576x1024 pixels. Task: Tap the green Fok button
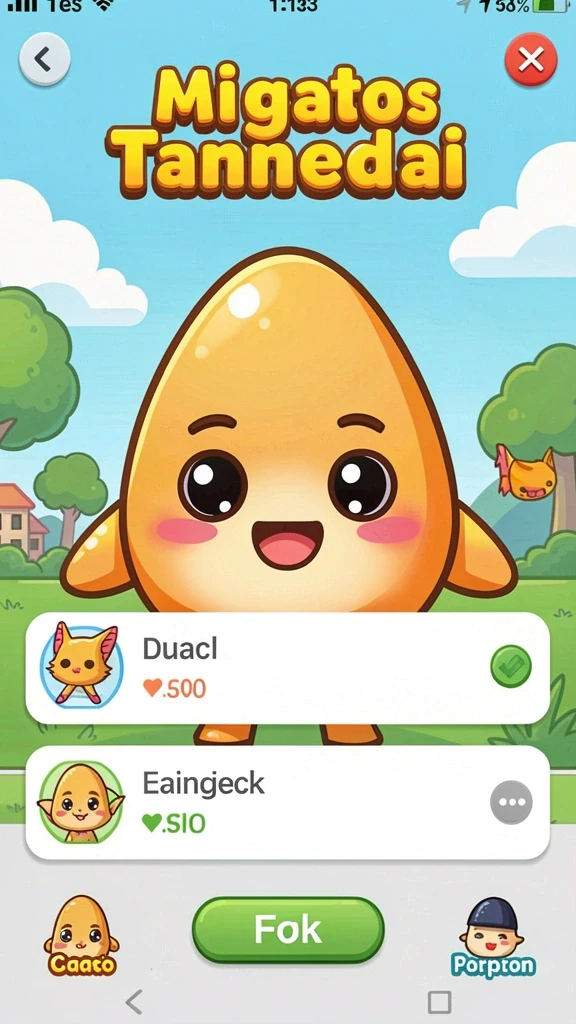[288, 930]
